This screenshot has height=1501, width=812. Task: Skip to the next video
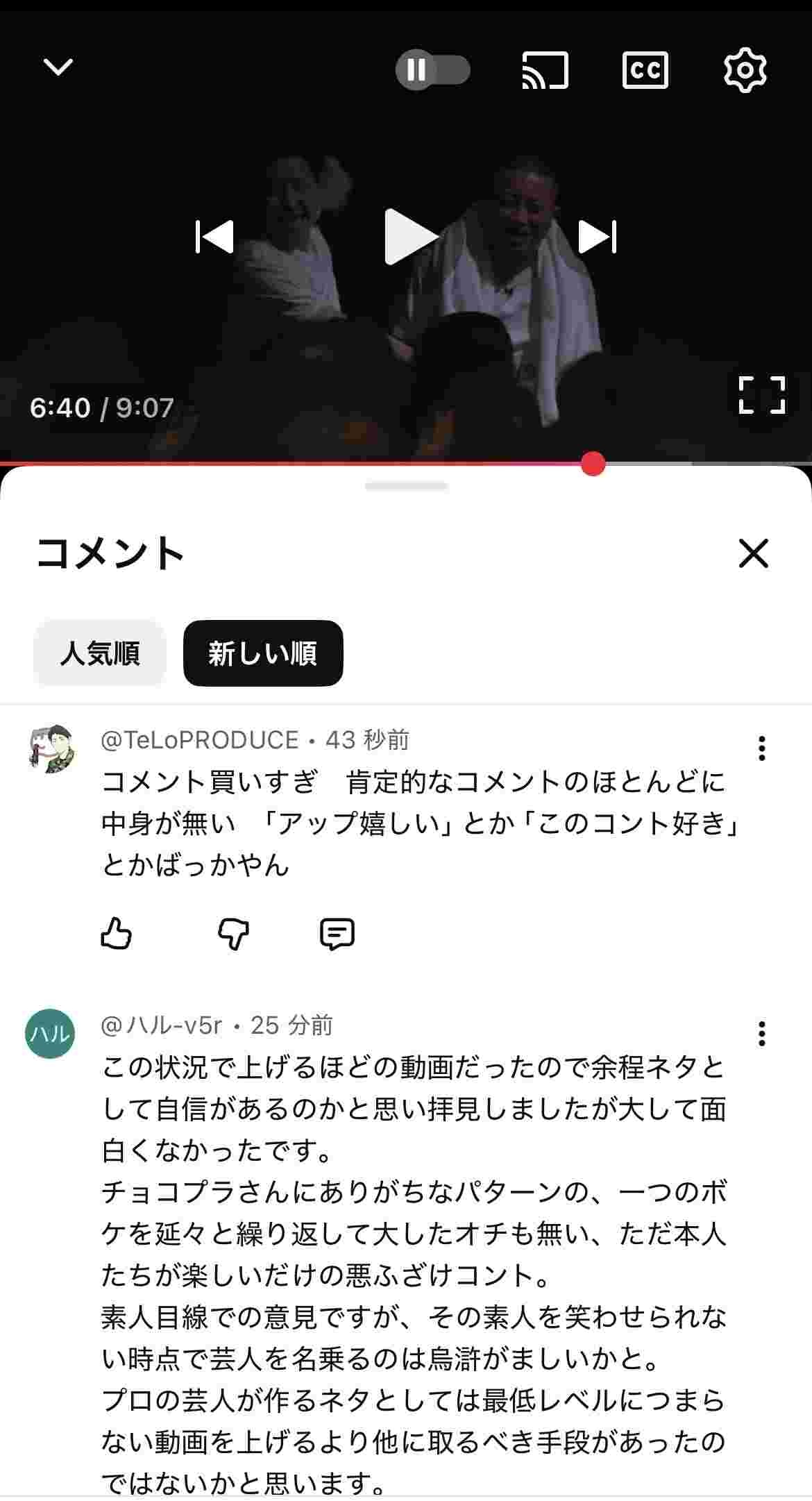[598, 237]
